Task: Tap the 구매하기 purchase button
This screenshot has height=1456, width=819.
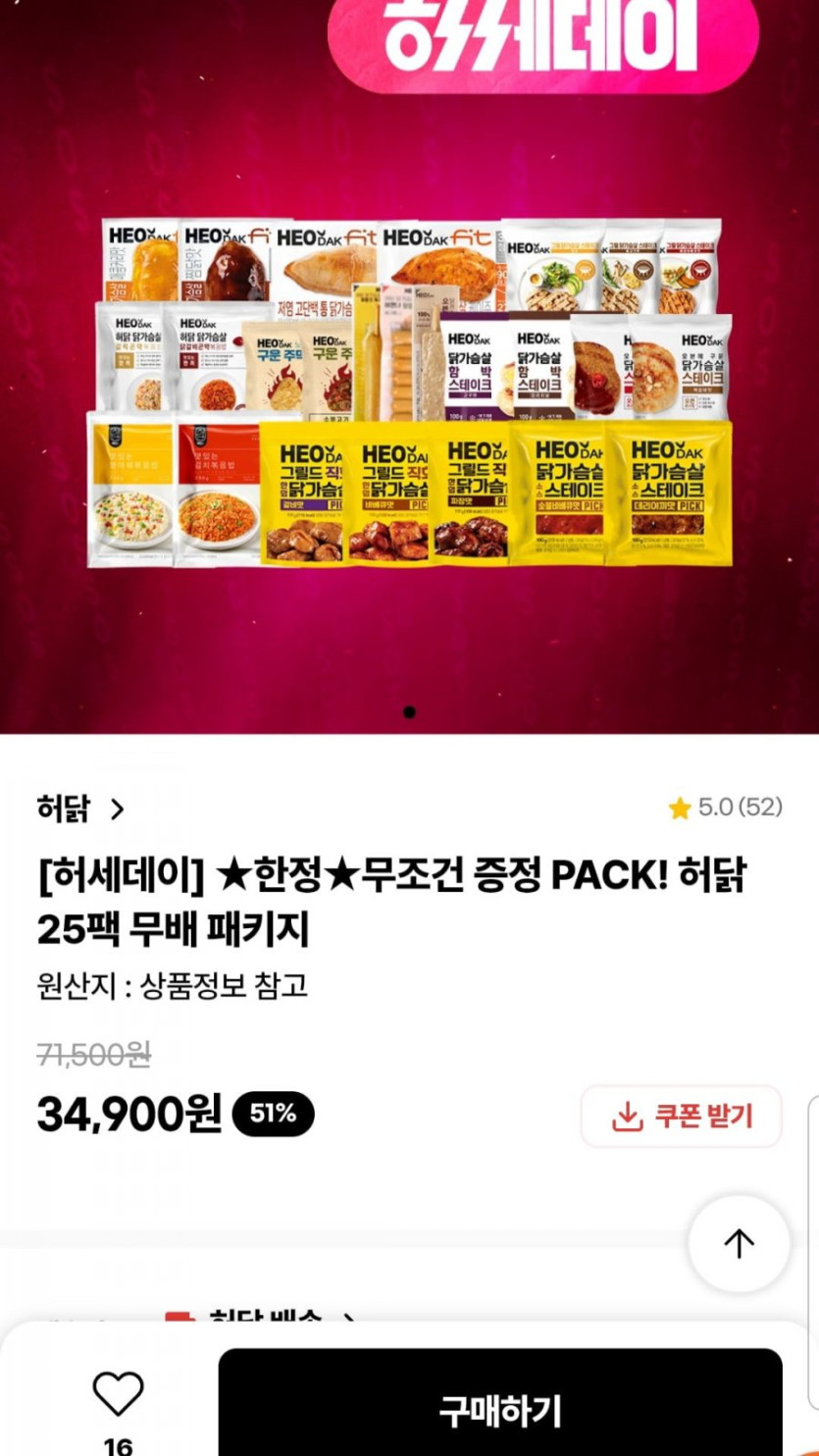Action: click(500, 1411)
